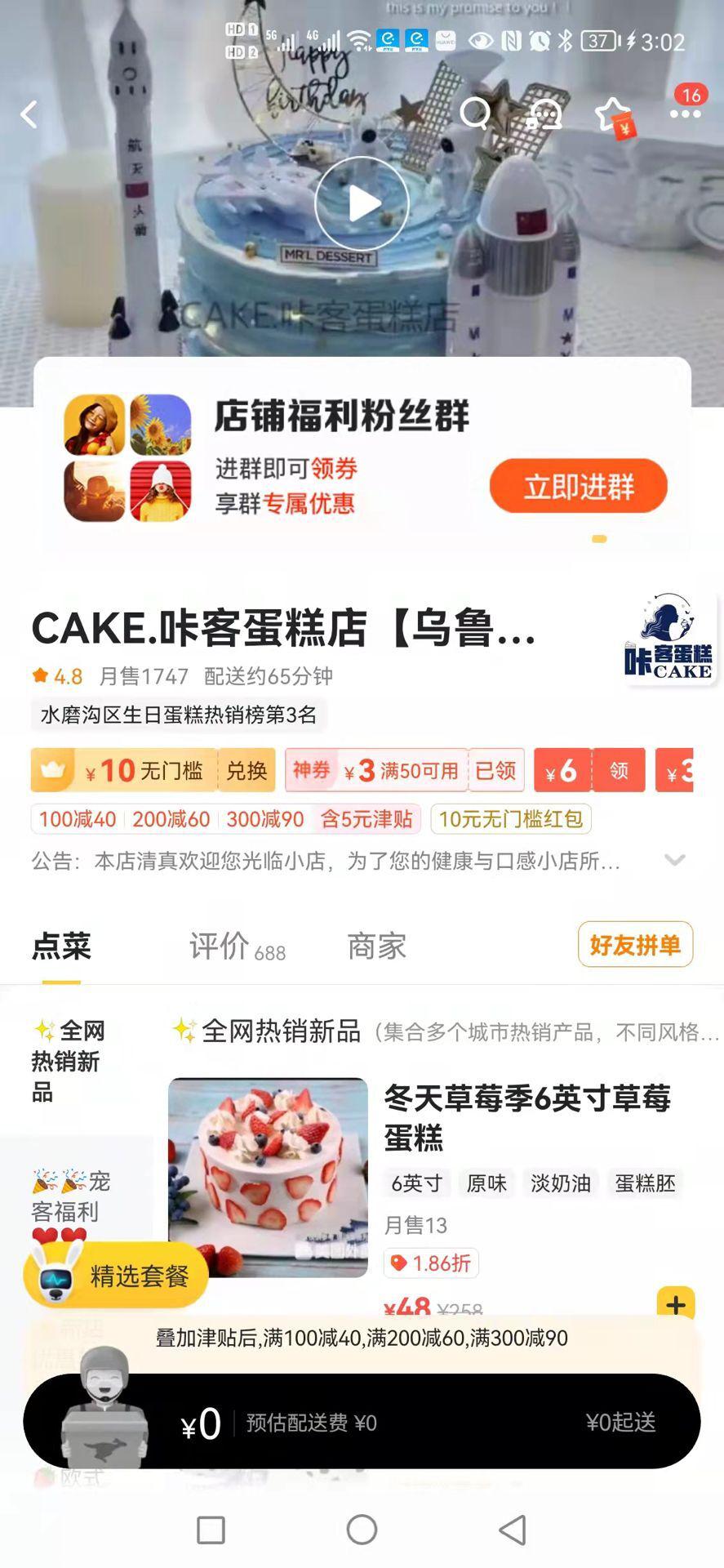Screen dimensions: 724x1568
Task: Expand the shop announcement chevron
Action: (x=674, y=860)
